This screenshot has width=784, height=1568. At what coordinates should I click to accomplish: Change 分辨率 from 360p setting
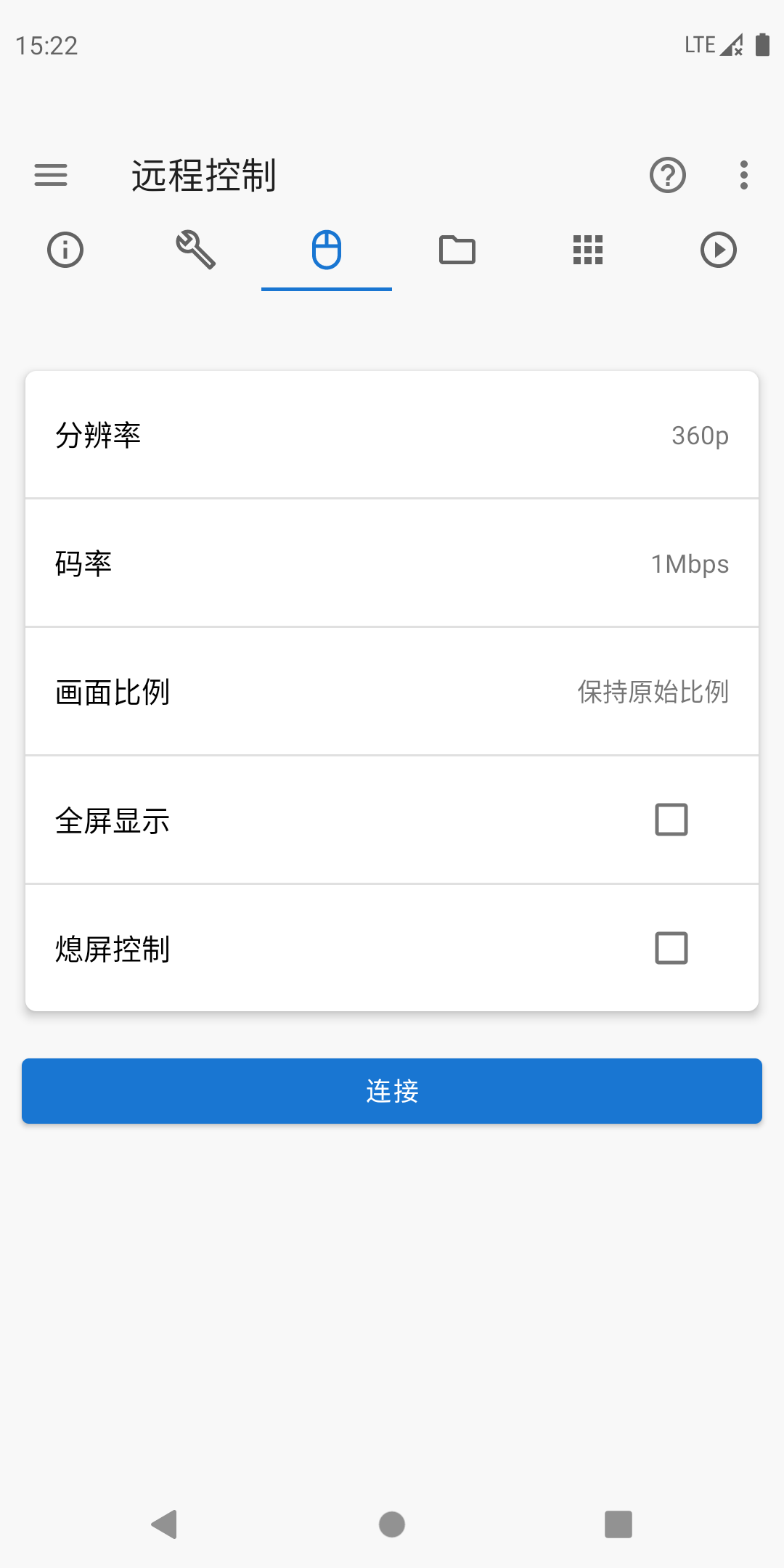click(x=392, y=435)
